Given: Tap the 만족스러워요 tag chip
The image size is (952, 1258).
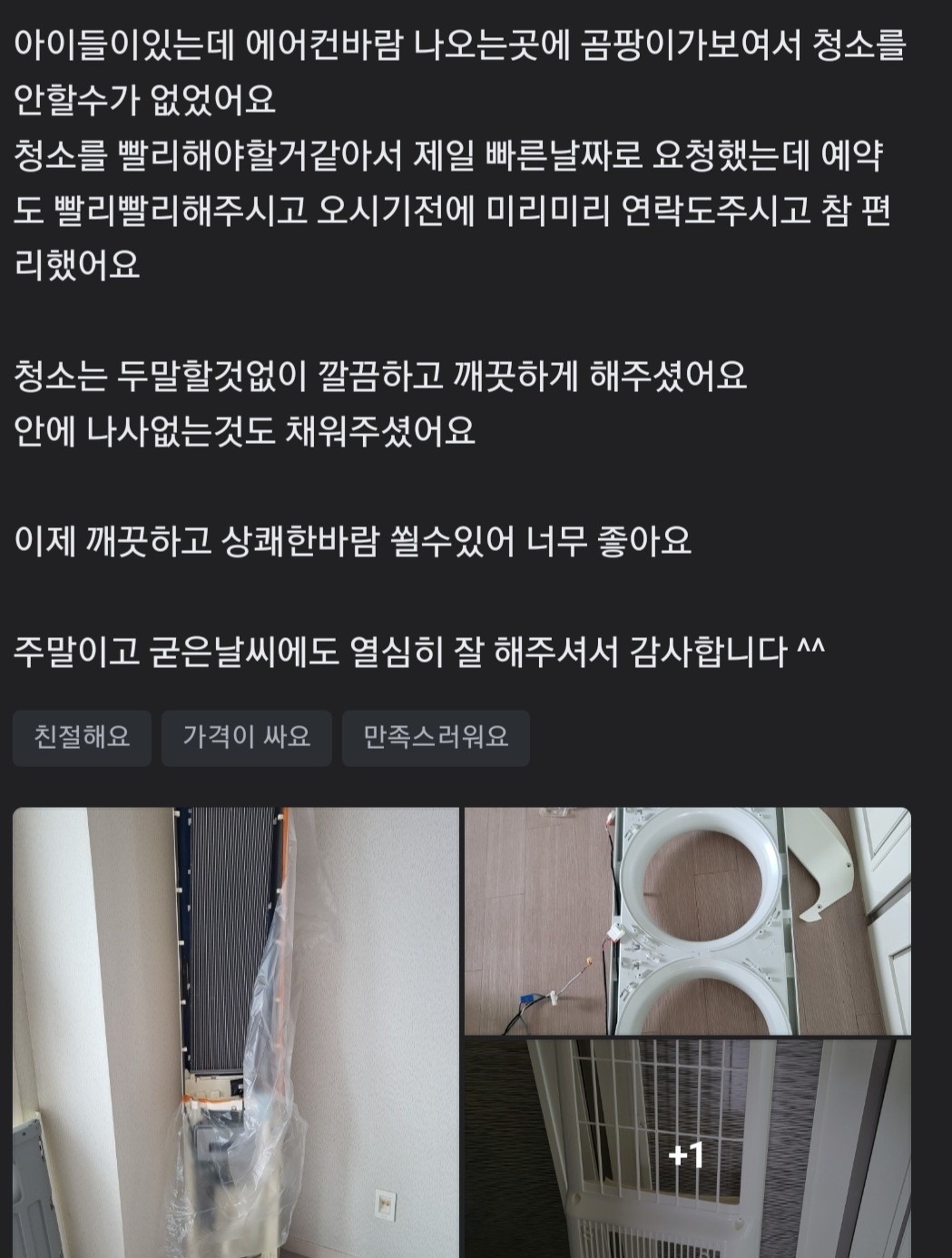Looking at the screenshot, I should pyautogui.click(x=436, y=737).
